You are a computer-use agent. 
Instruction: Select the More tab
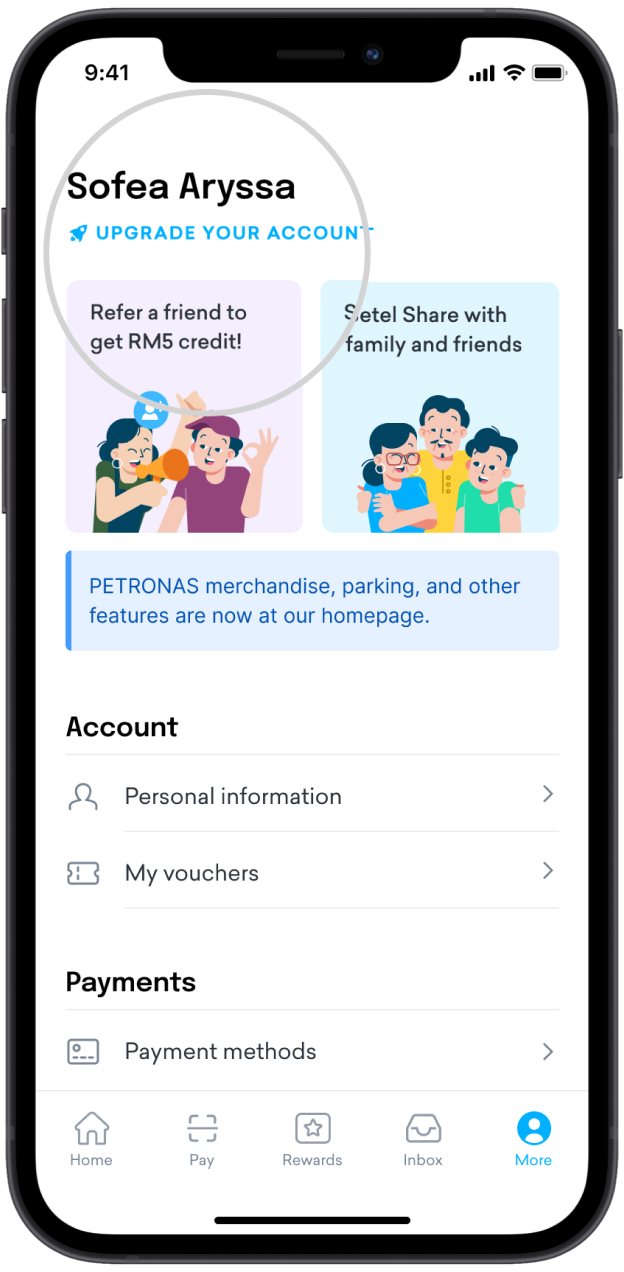(x=533, y=1139)
